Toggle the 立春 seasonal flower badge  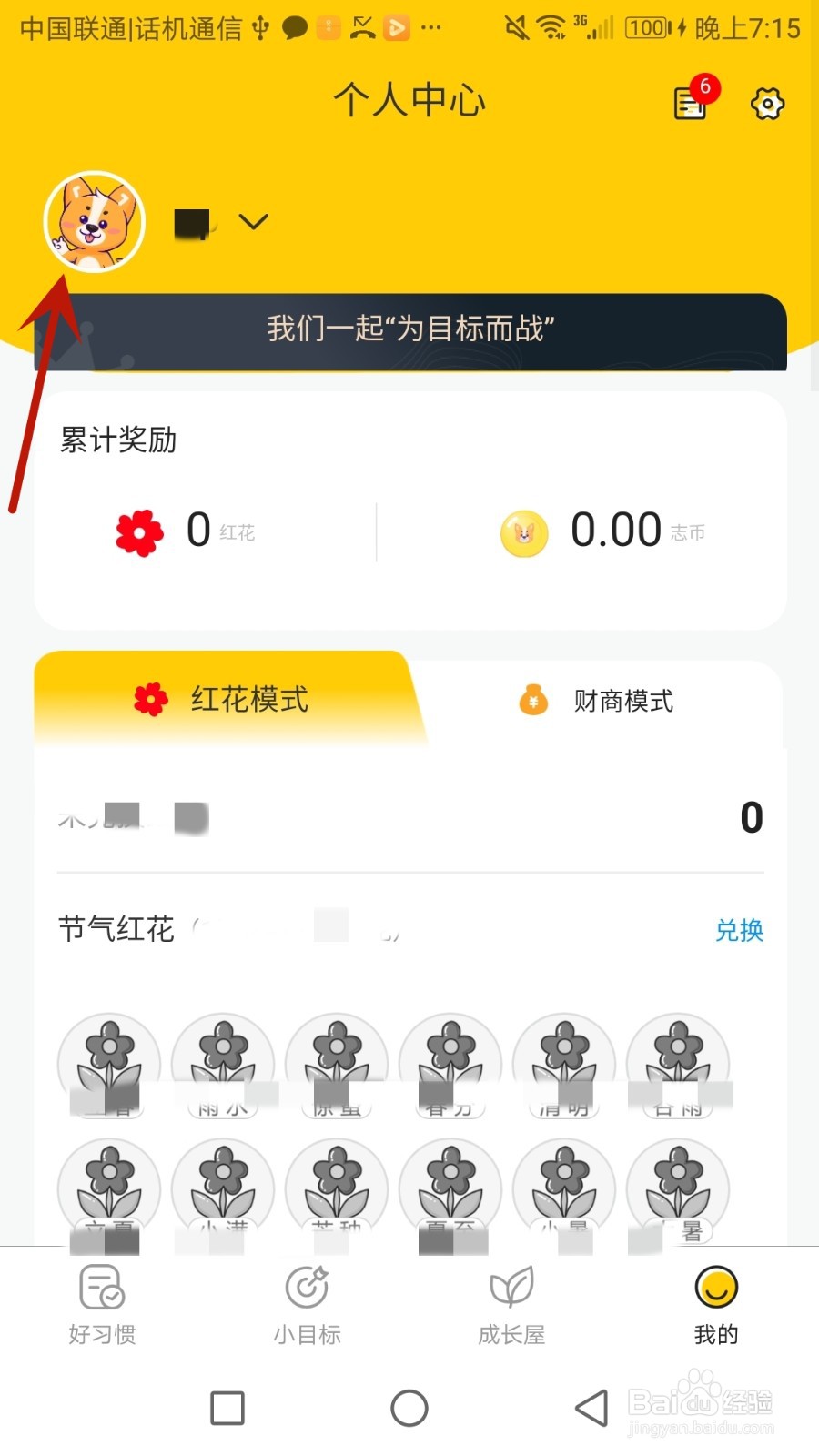click(108, 1065)
